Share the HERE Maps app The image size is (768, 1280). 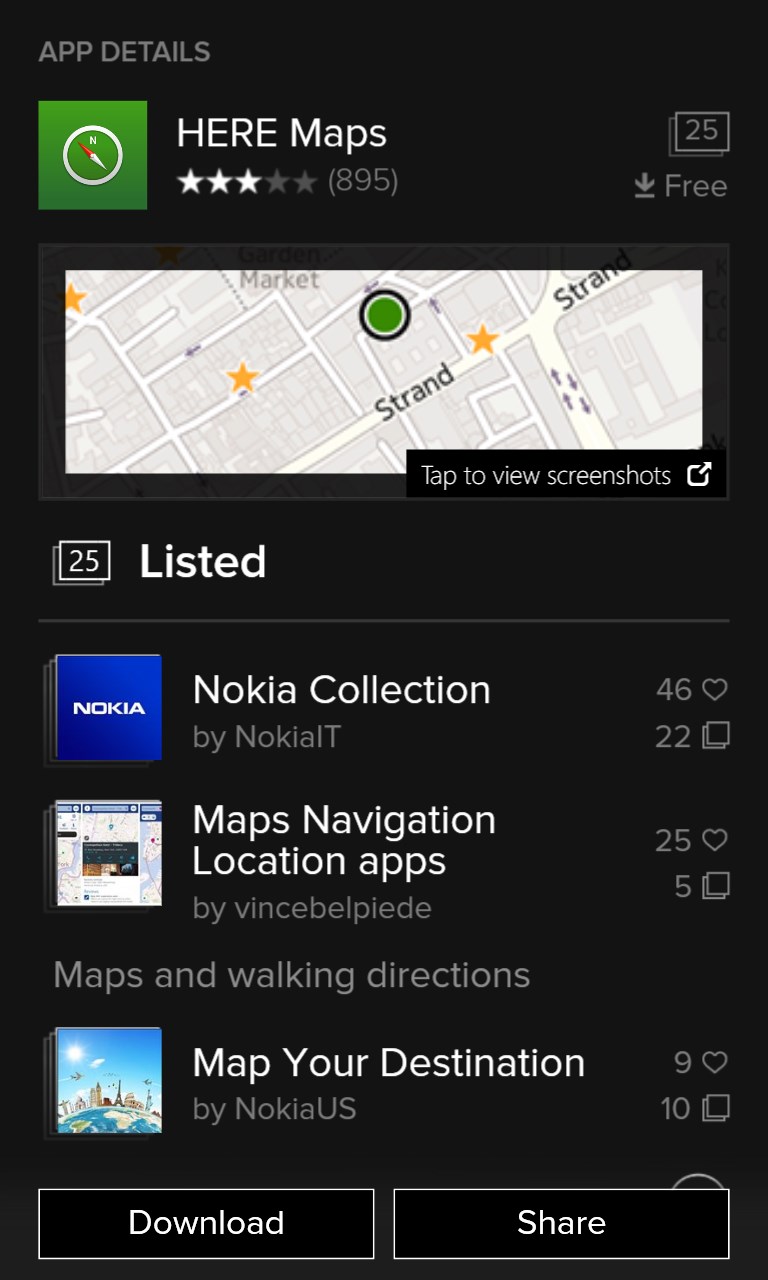point(561,1223)
